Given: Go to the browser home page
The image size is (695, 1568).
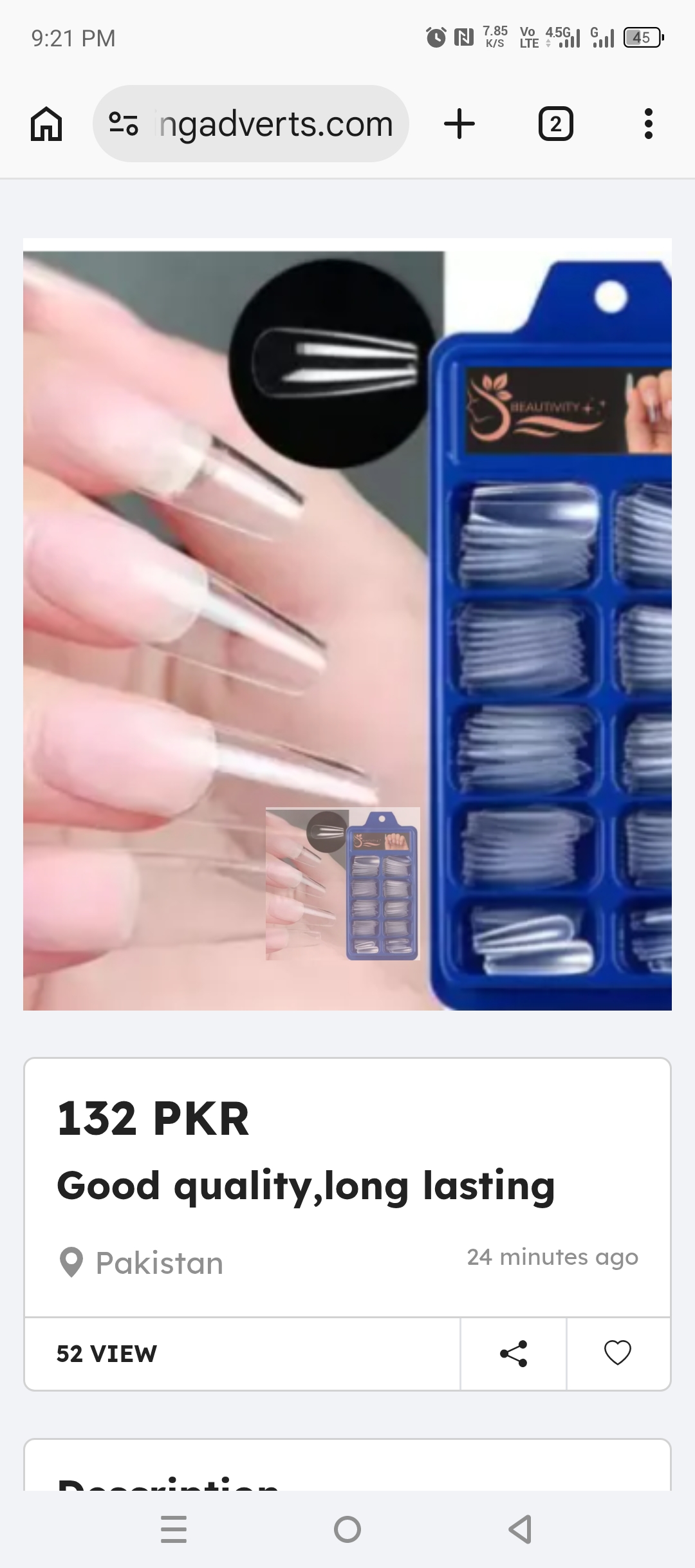Looking at the screenshot, I should click(46, 124).
